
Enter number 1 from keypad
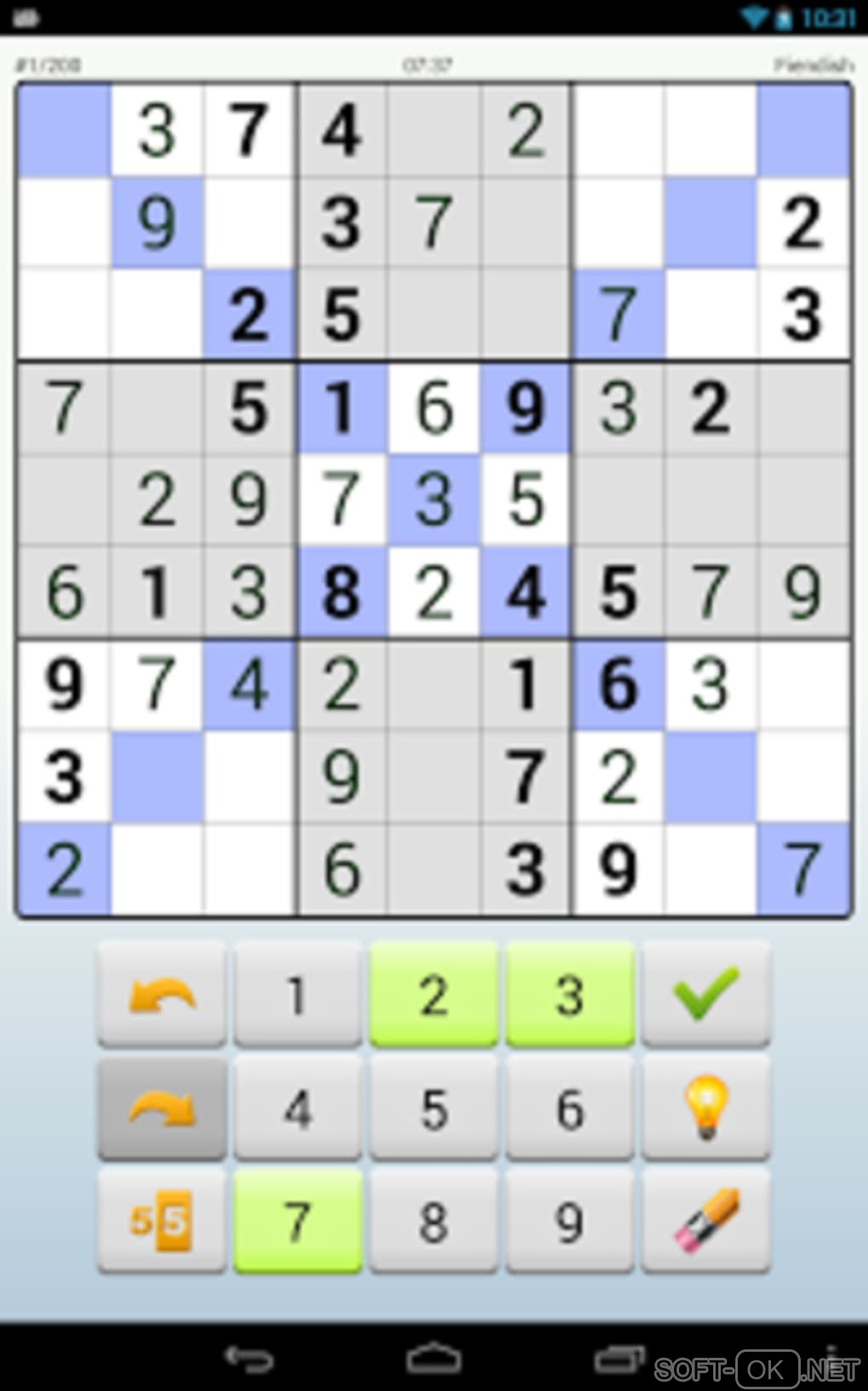tap(297, 993)
